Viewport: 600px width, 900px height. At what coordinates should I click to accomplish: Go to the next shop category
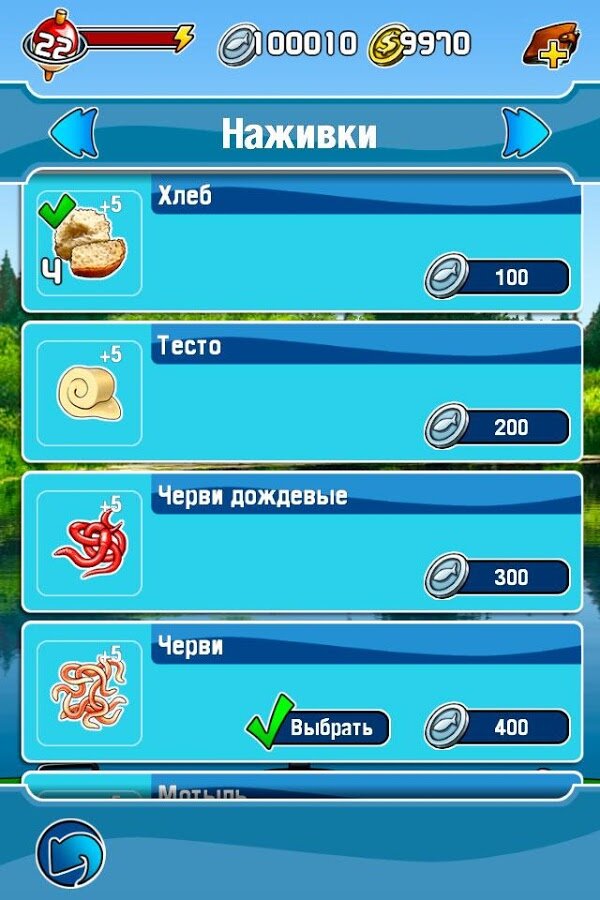(x=526, y=133)
